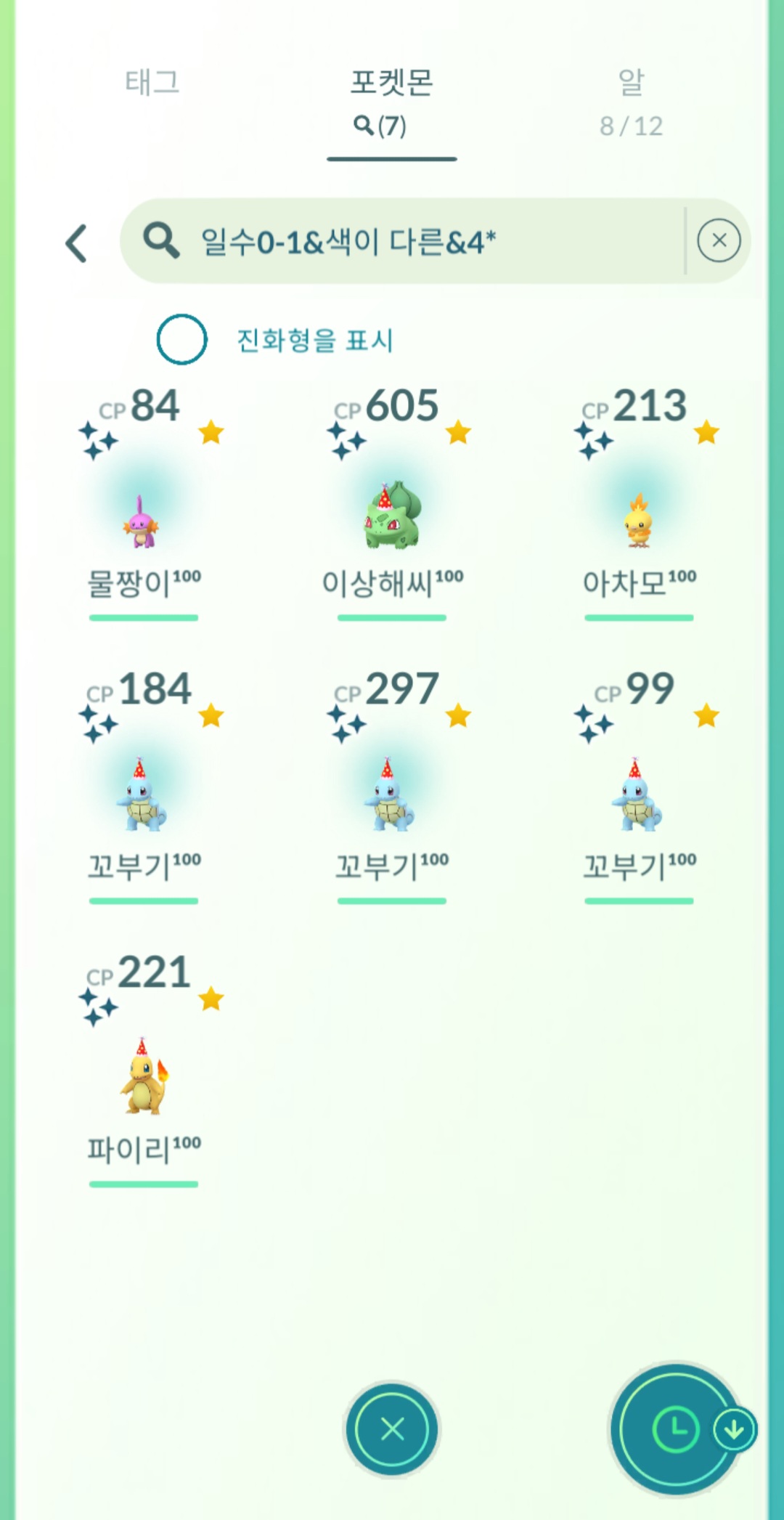Screen dimensions: 784x1520
Task: Close the Pokémon storage with bottom X
Action: pos(392,1429)
